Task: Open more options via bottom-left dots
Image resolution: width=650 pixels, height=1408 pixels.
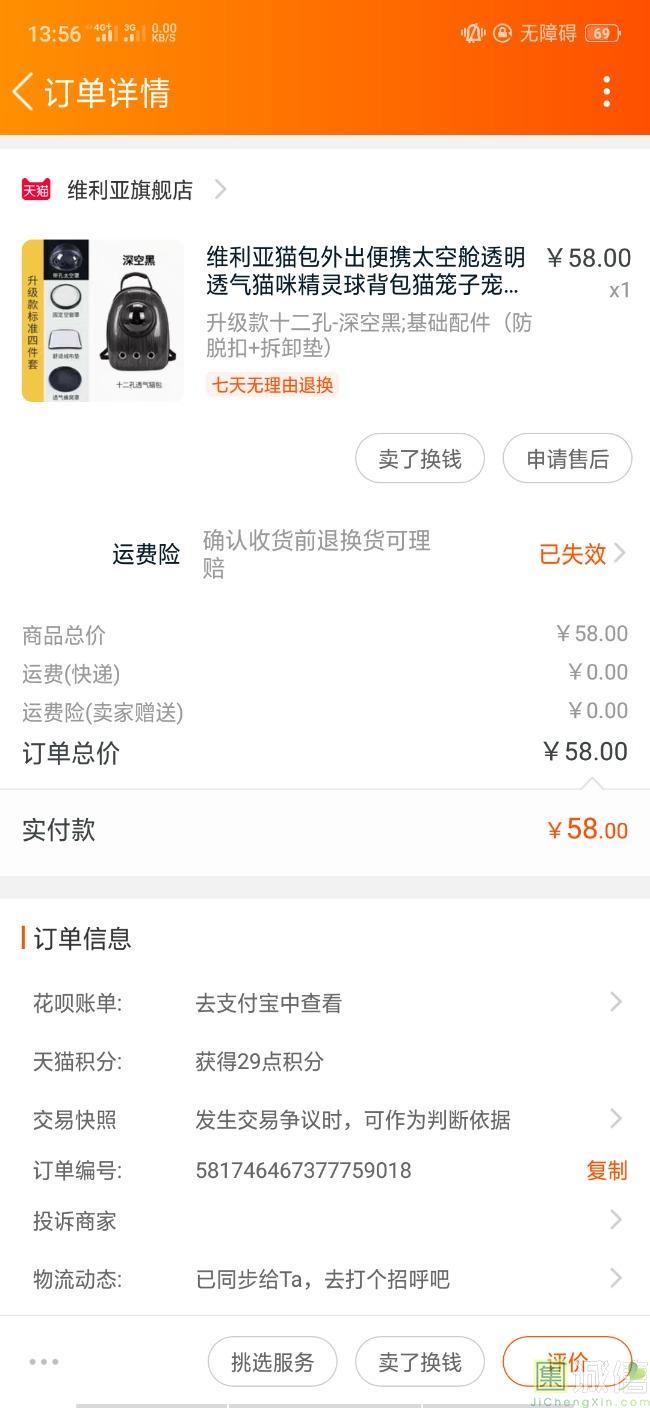Action: click(x=43, y=1361)
